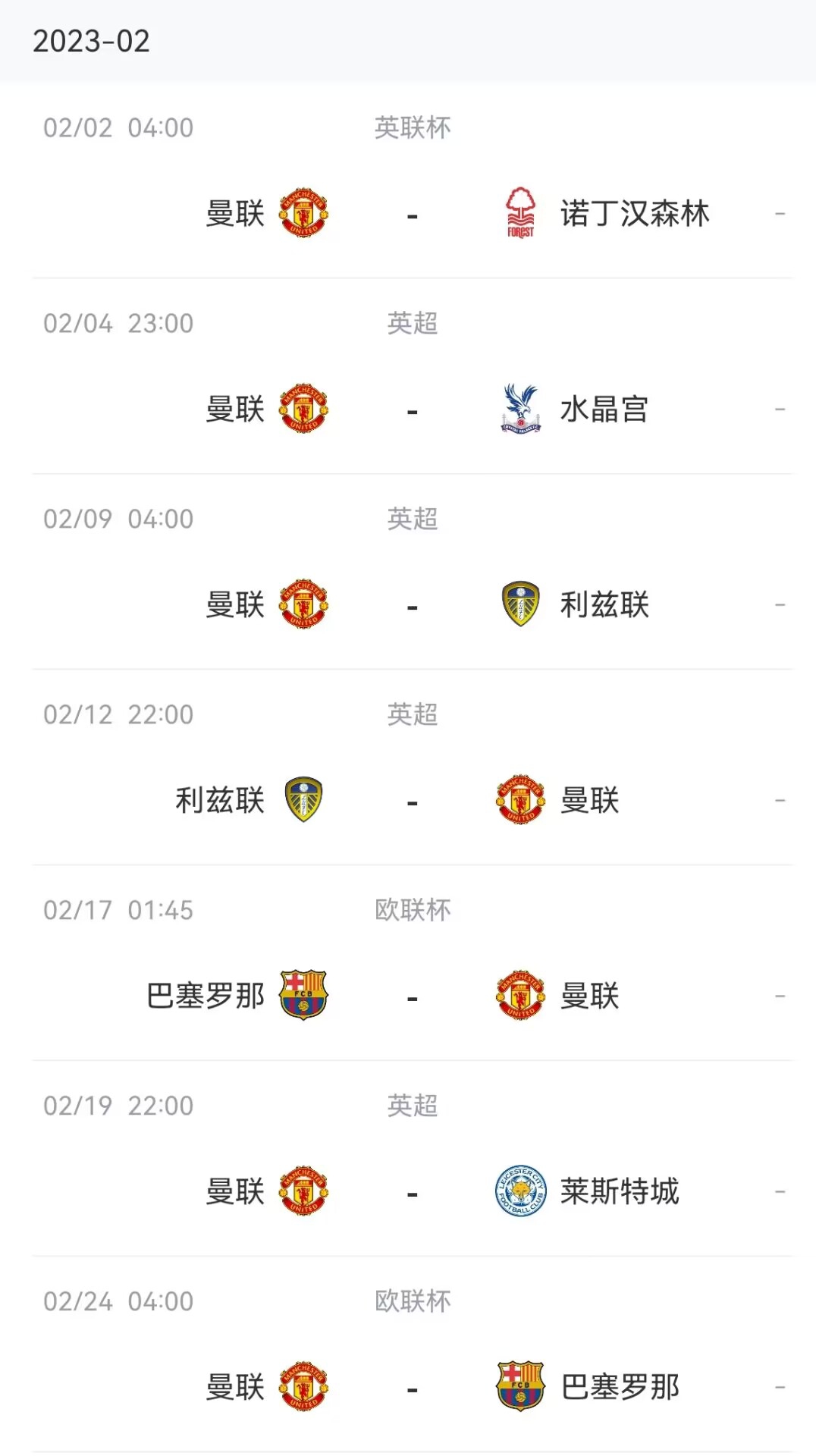Open the 02/17 巴塞罗那 vs 曼联 match
This screenshot has height=1456, width=816.
pyautogui.click(x=413, y=963)
